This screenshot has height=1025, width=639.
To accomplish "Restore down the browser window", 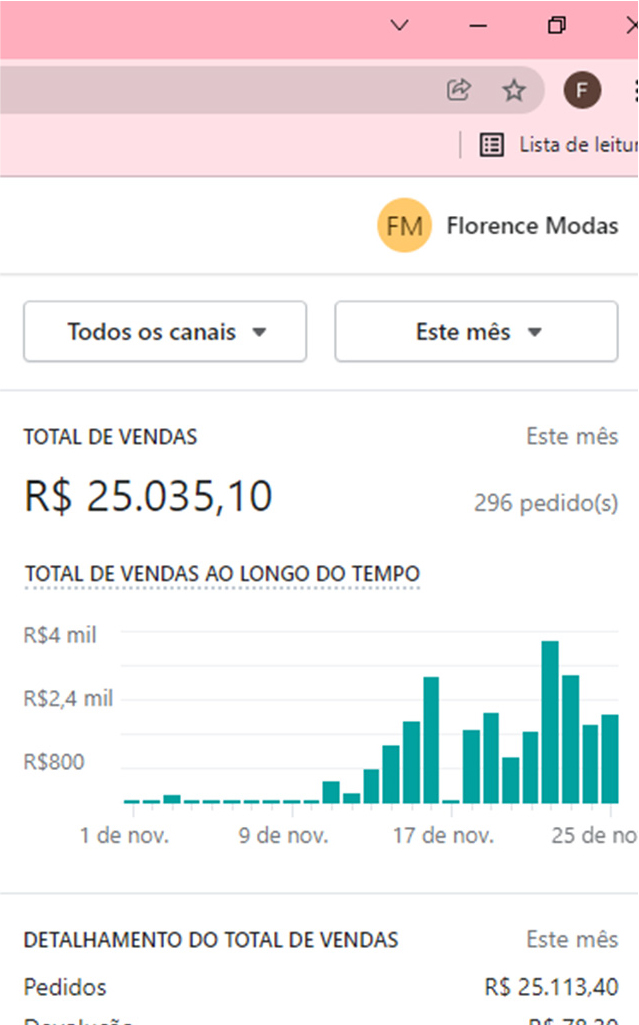I will click(x=557, y=25).
